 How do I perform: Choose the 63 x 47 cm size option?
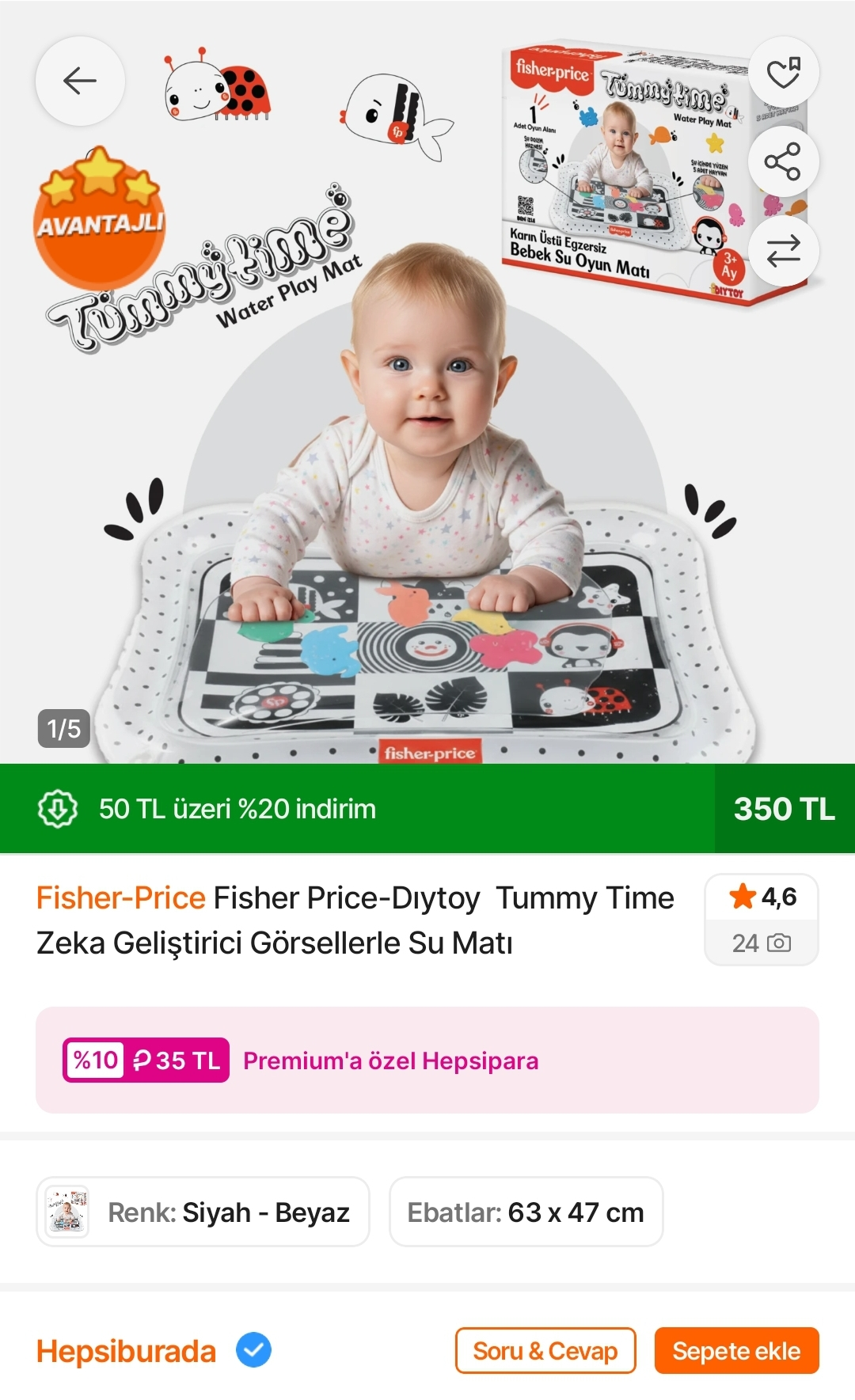coord(526,1212)
